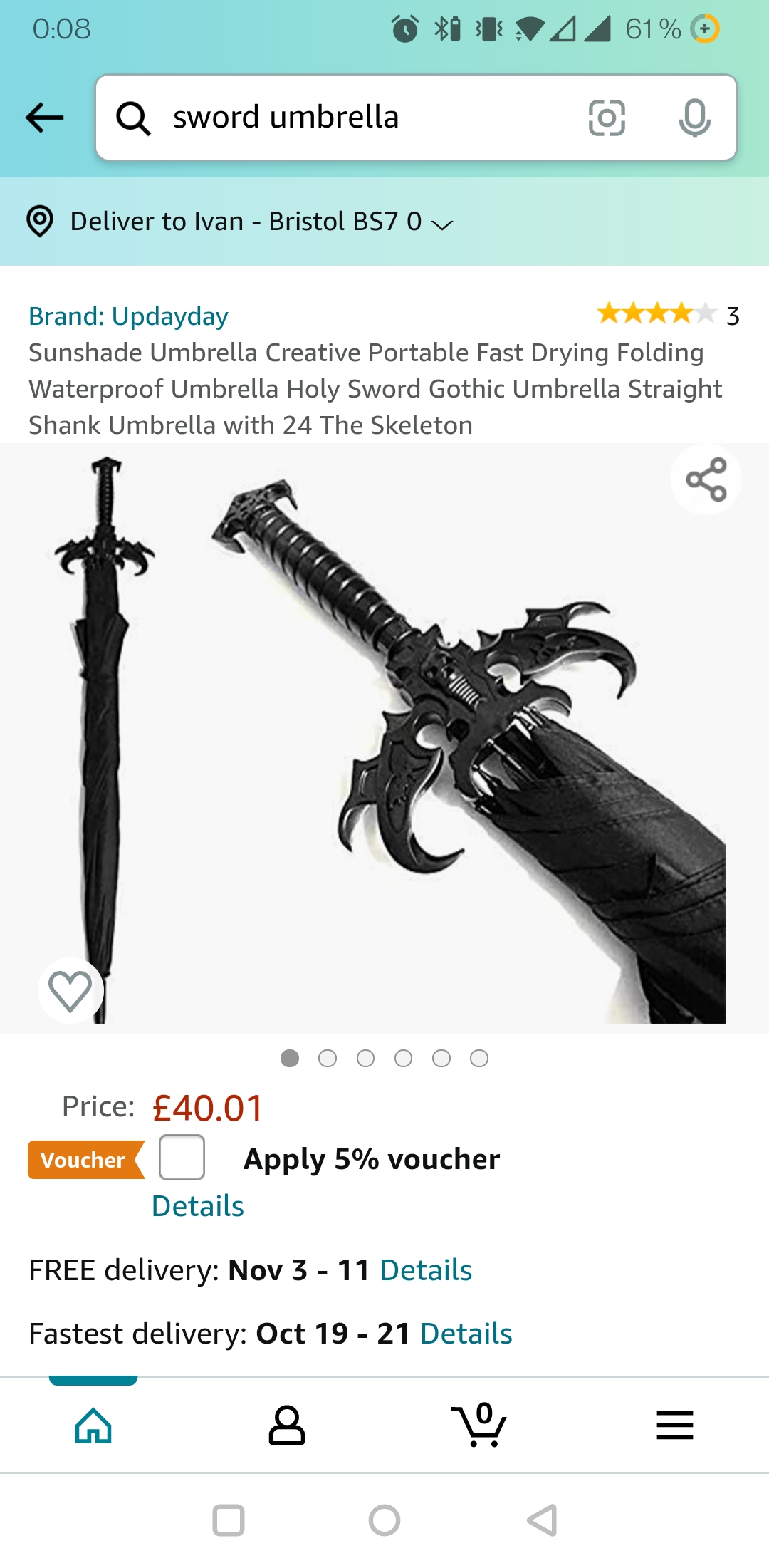Change the Deliver to Ivan address

(239, 222)
